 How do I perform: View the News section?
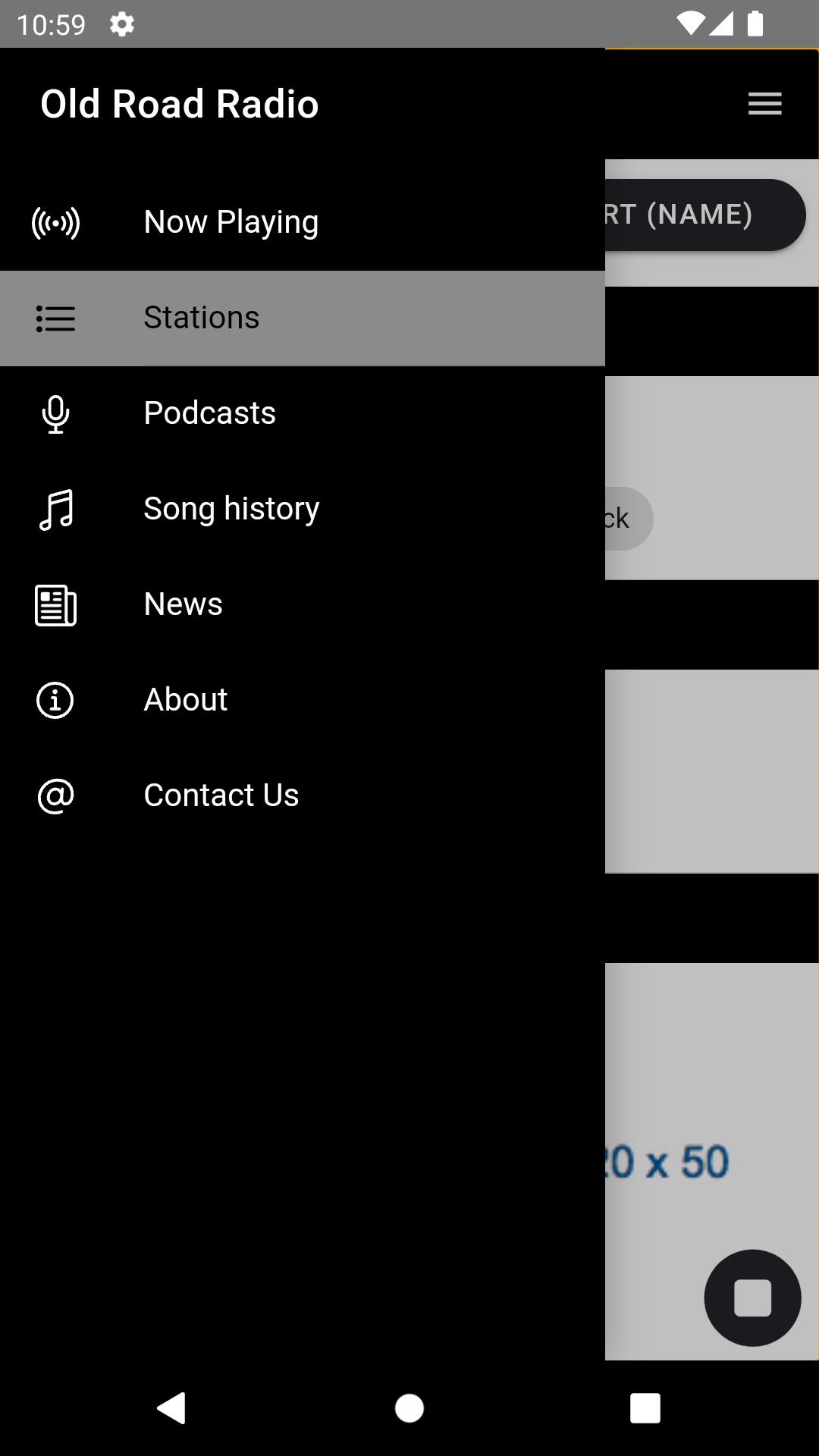tap(303, 605)
